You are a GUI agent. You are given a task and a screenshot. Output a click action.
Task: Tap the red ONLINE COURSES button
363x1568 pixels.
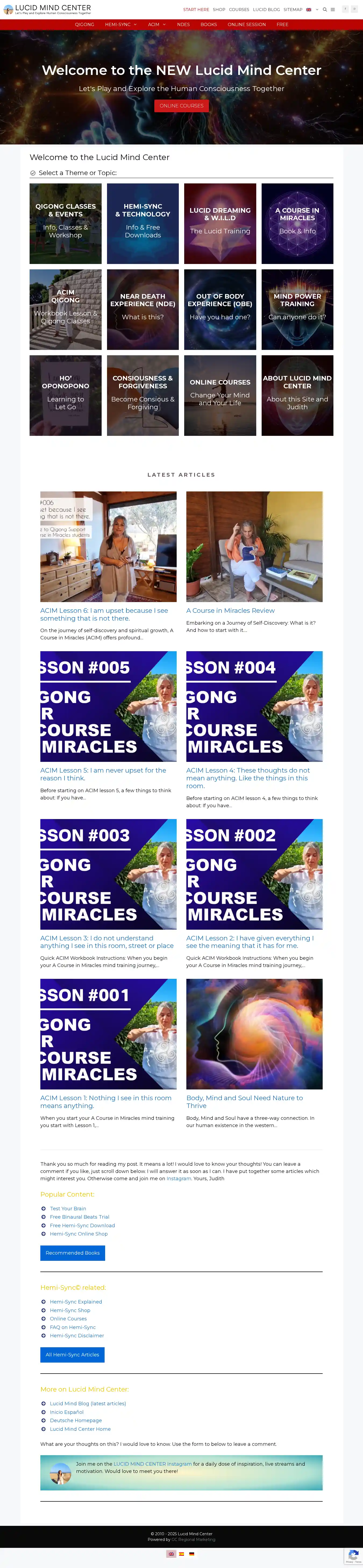[181, 106]
